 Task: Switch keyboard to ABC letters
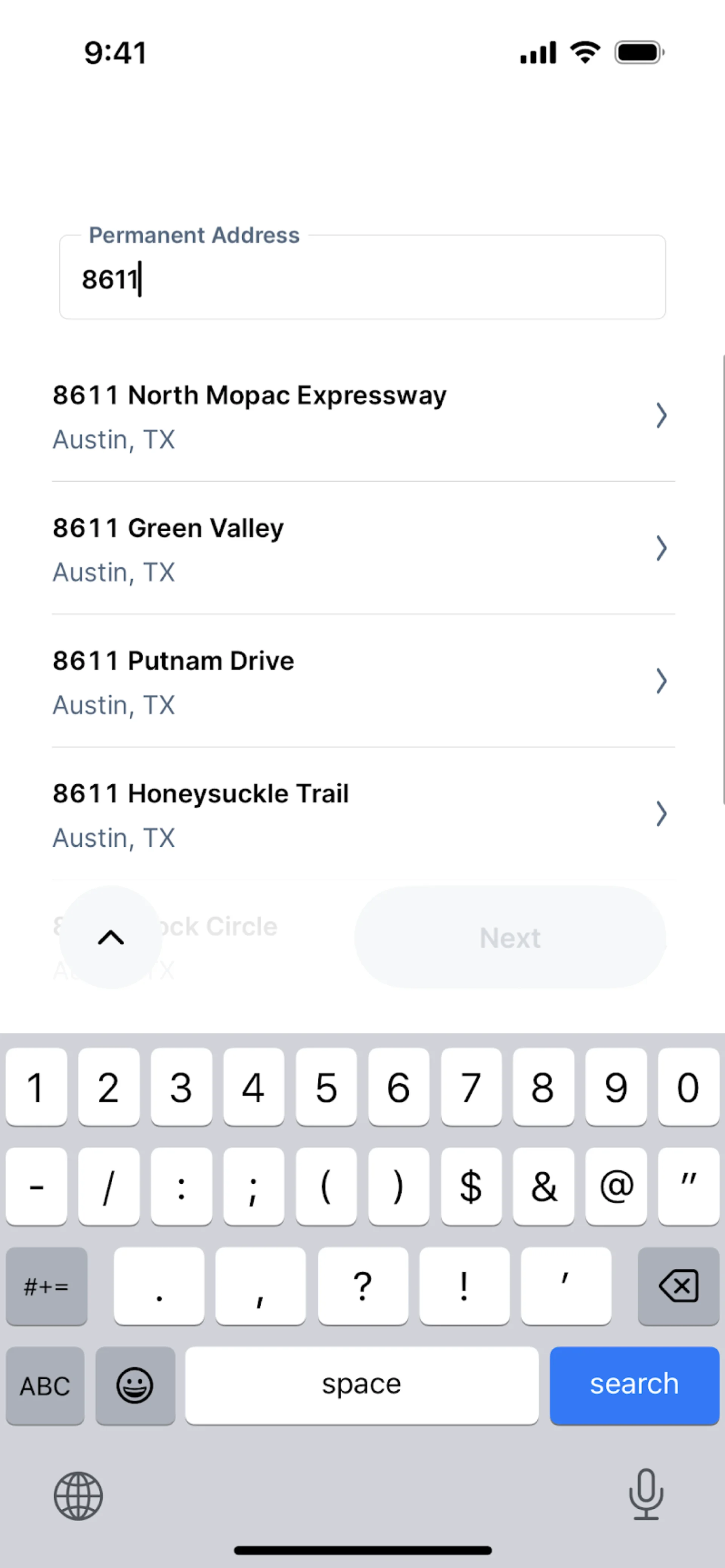tap(45, 1385)
